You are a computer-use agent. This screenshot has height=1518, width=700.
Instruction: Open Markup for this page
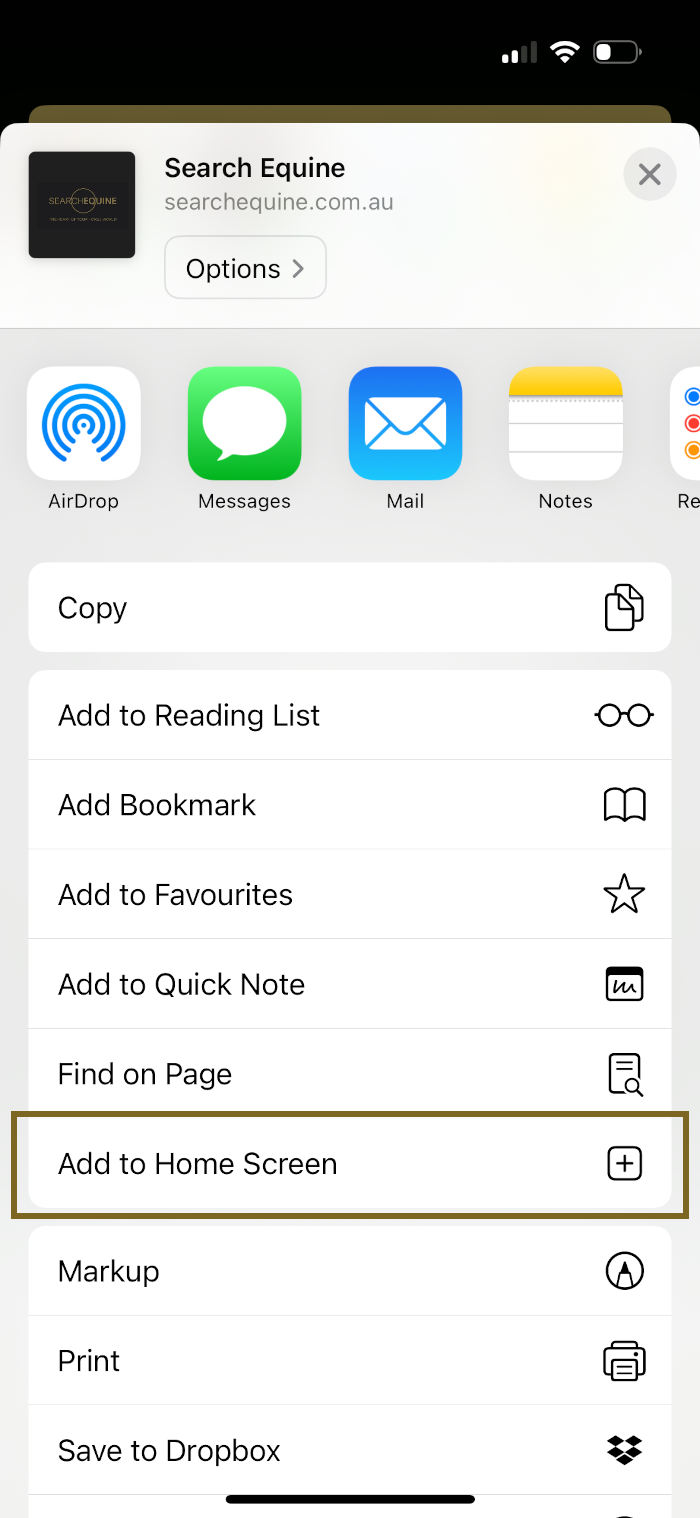[x=350, y=1271]
